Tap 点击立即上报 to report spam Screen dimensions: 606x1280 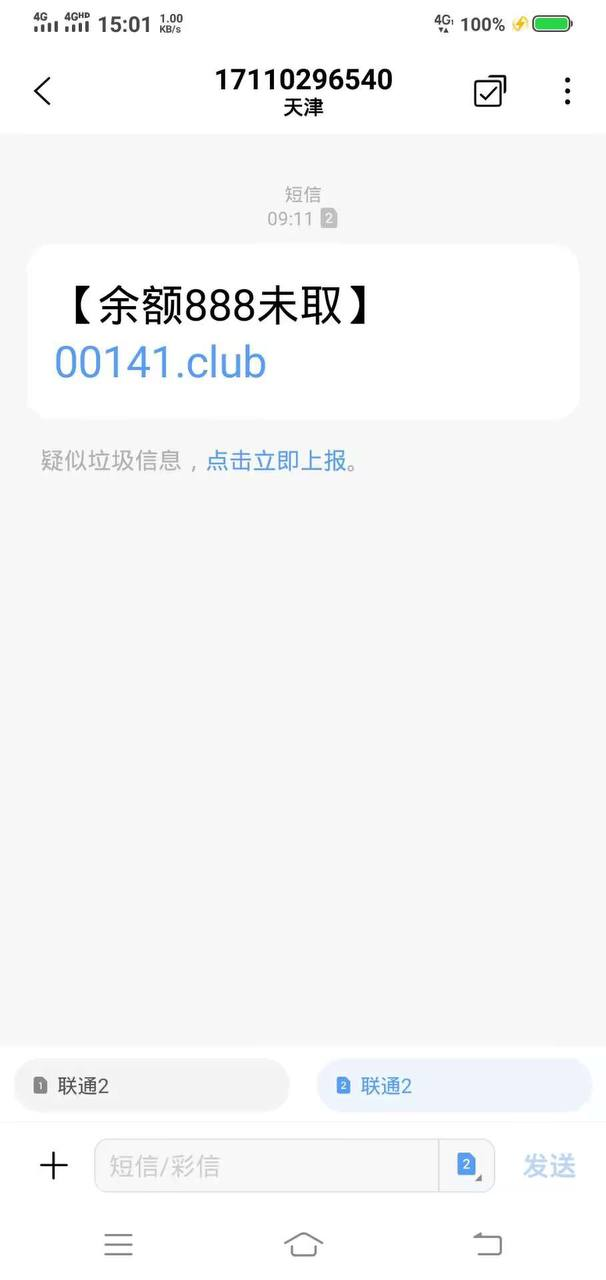pyautogui.click(x=276, y=460)
